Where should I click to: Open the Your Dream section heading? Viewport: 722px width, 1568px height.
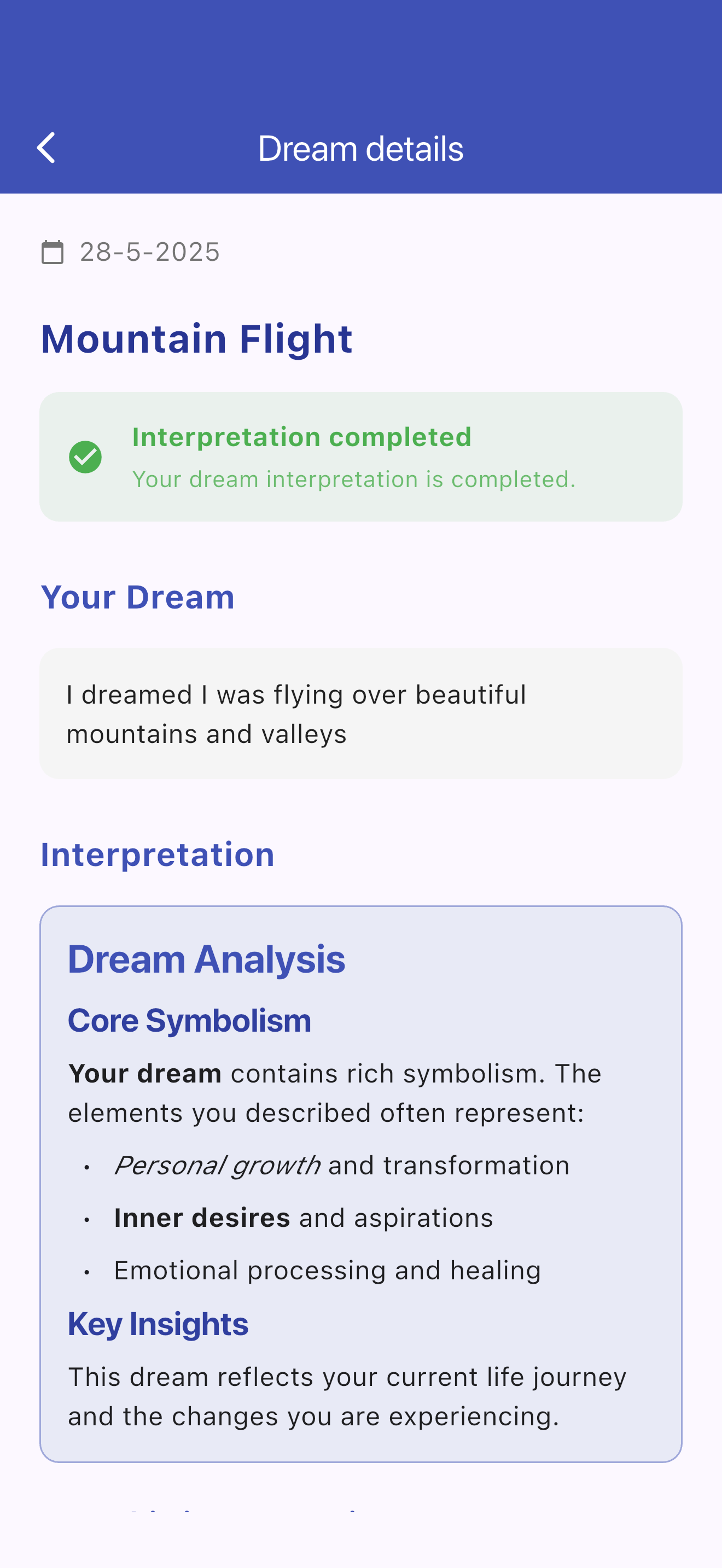[138, 597]
